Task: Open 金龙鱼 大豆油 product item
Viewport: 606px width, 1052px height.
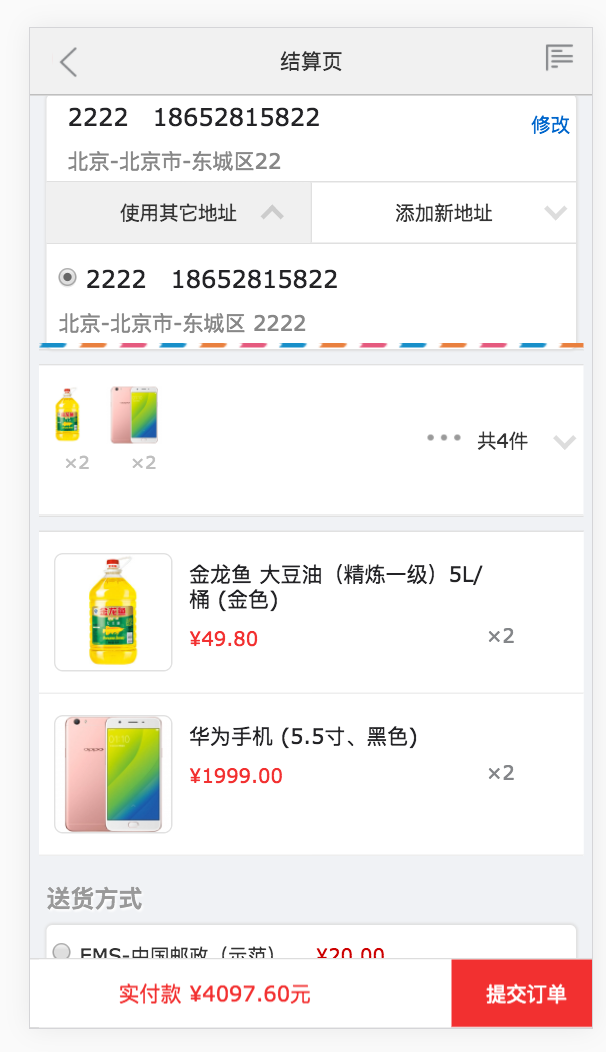Action: point(311,612)
